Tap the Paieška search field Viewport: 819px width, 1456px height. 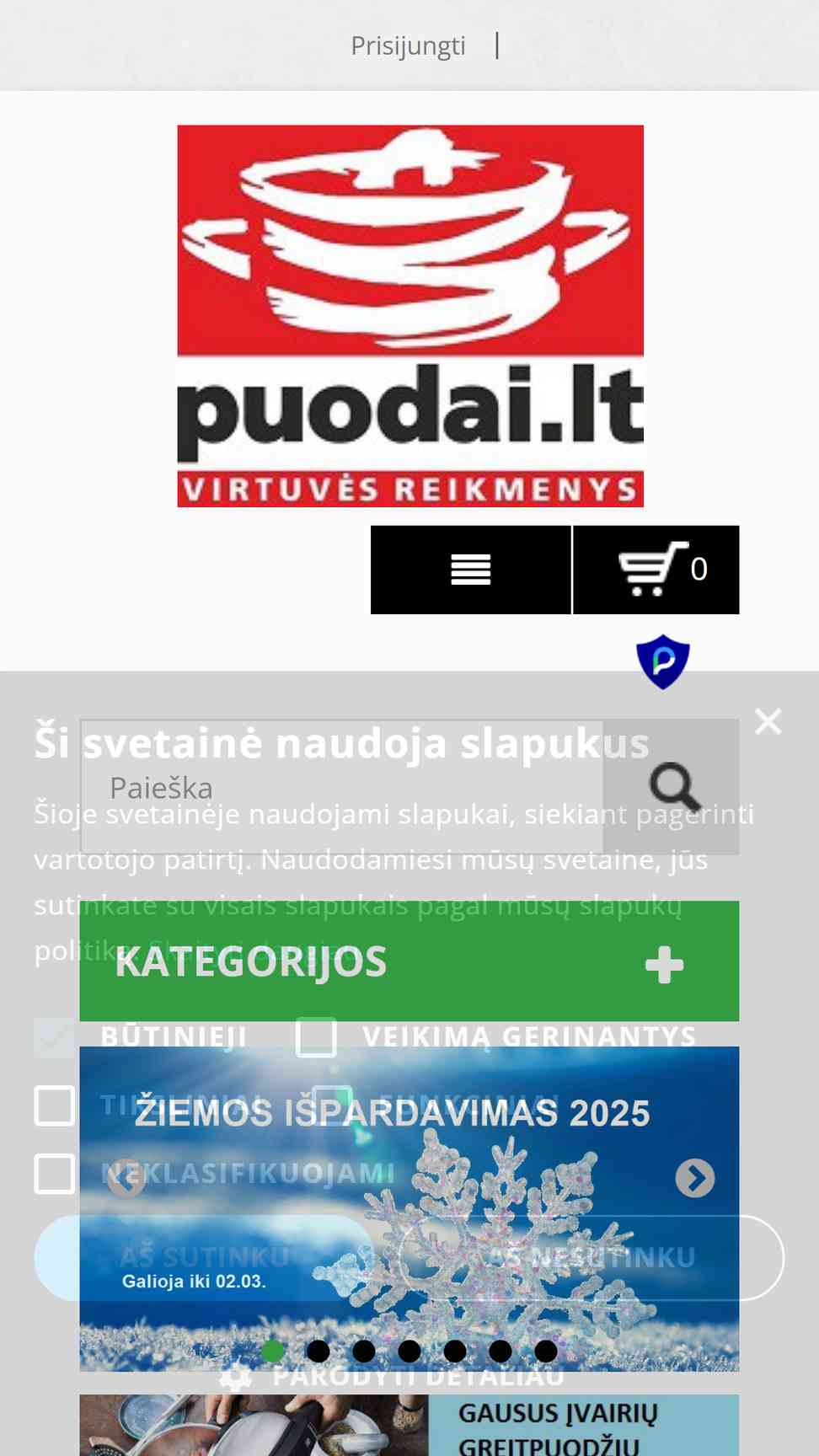(341, 787)
